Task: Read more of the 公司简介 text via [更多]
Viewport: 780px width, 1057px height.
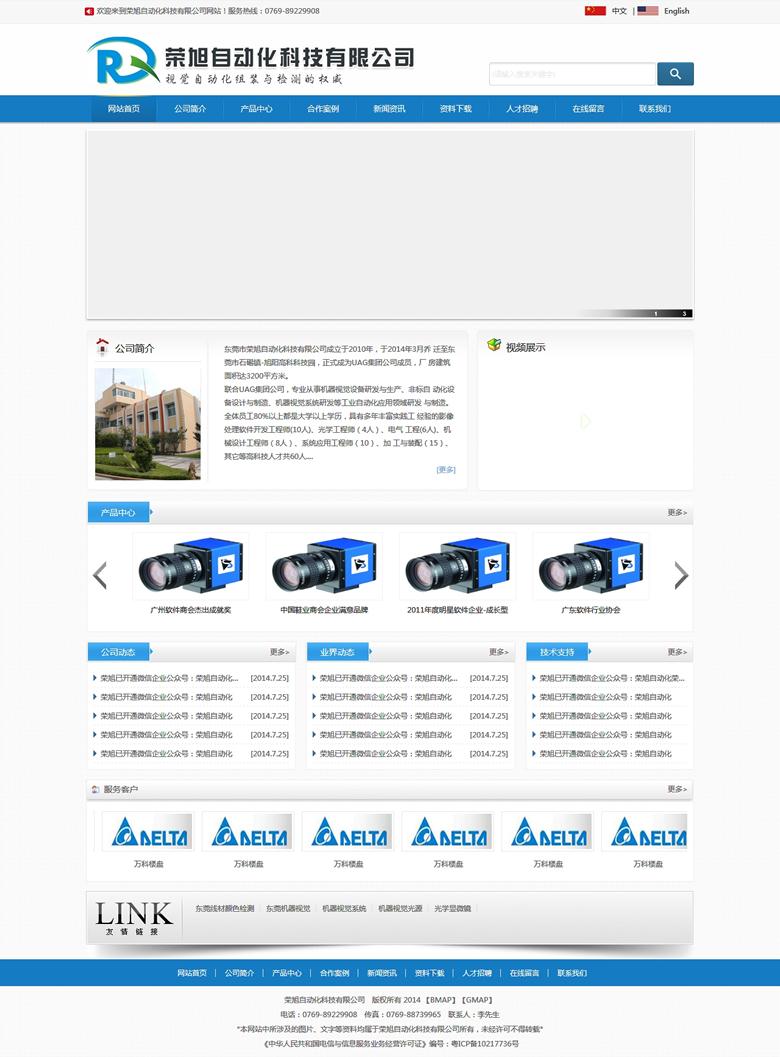Action: [446, 469]
